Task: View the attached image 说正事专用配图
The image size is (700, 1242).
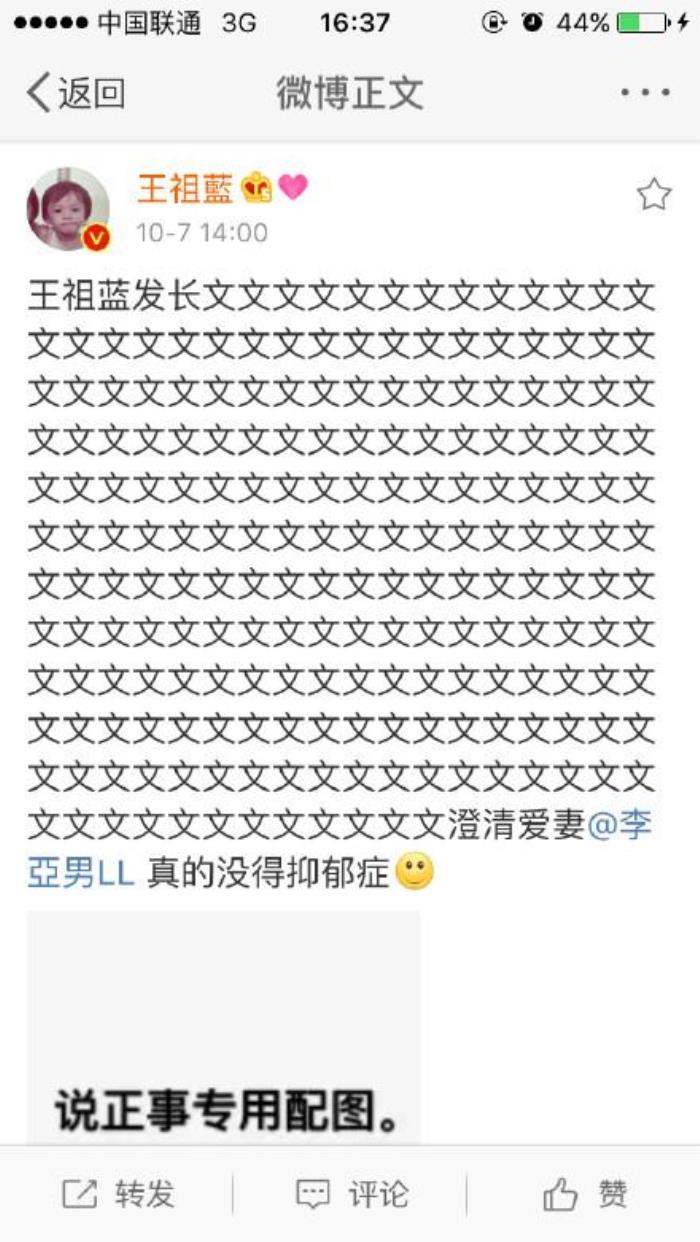Action: click(223, 1028)
